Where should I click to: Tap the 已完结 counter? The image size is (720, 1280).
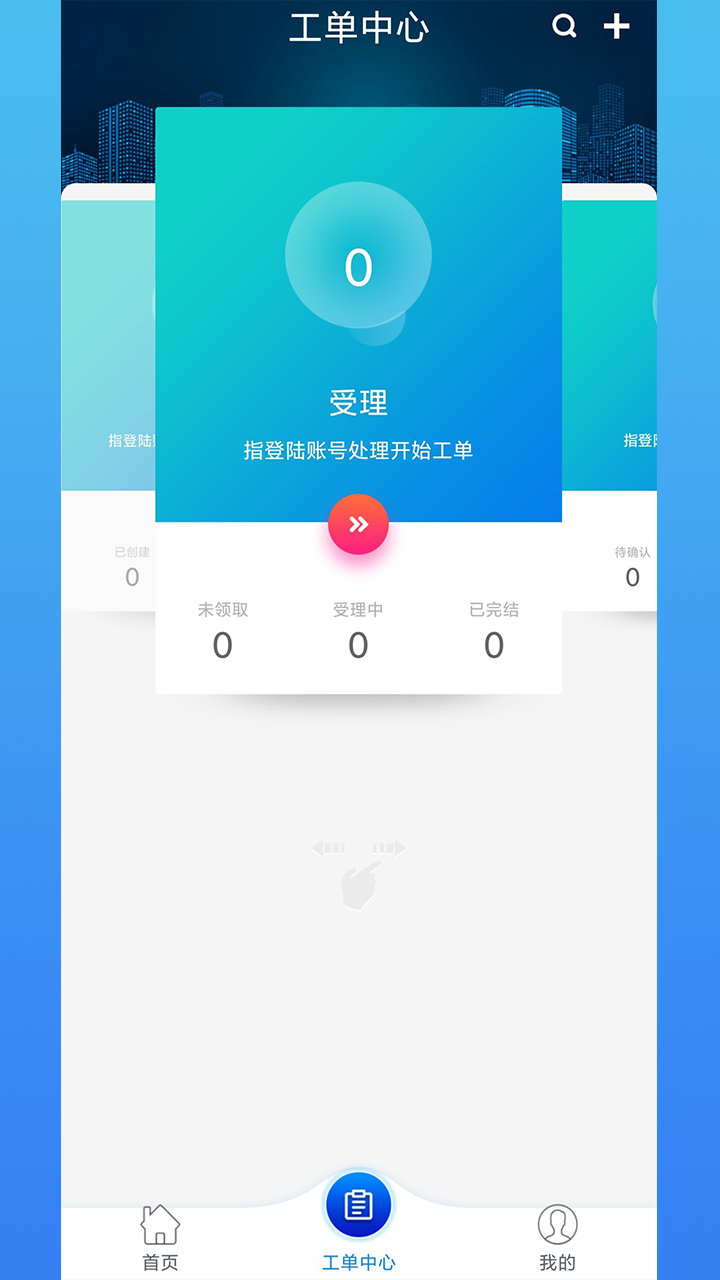click(x=493, y=630)
